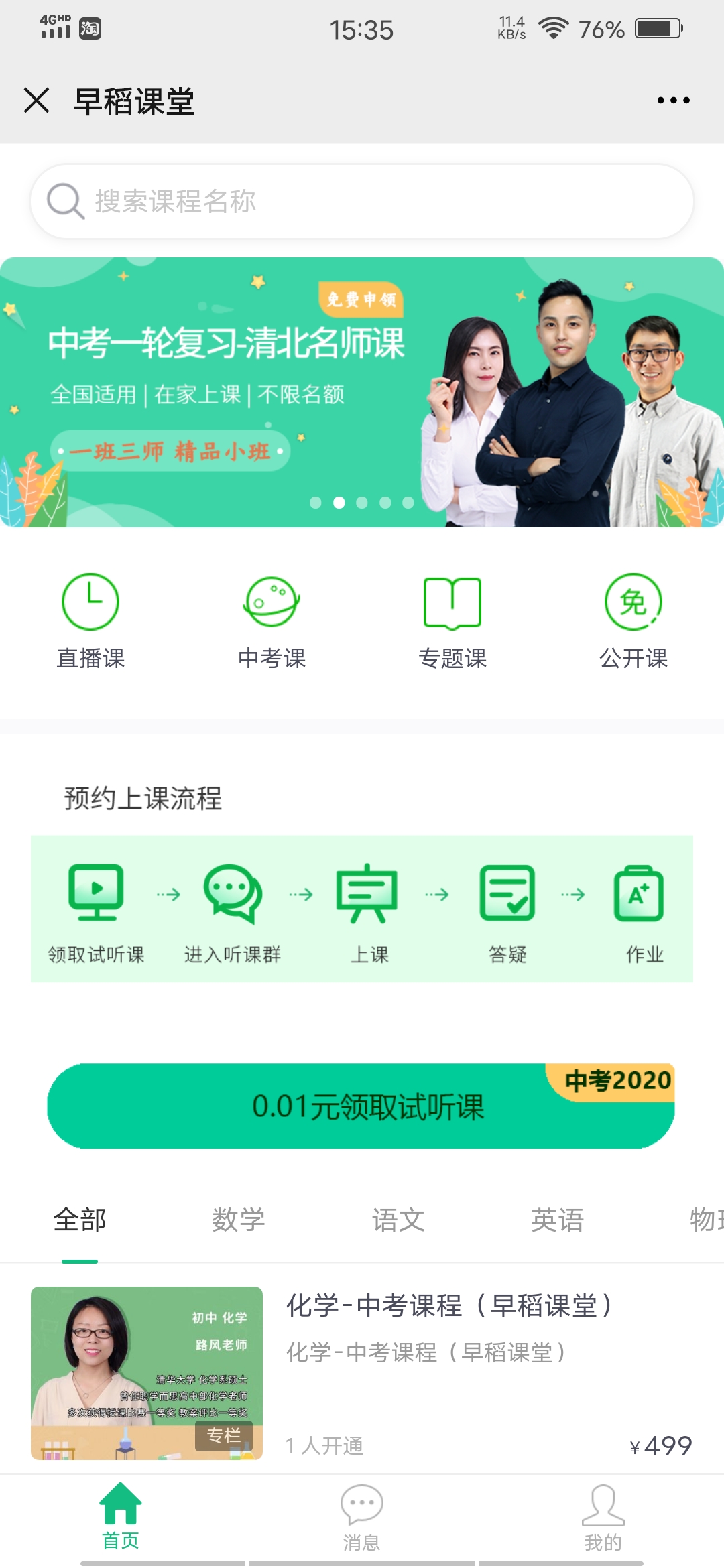Open the three-dot overflow menu
724x1568 pixels.
[673, 101]
